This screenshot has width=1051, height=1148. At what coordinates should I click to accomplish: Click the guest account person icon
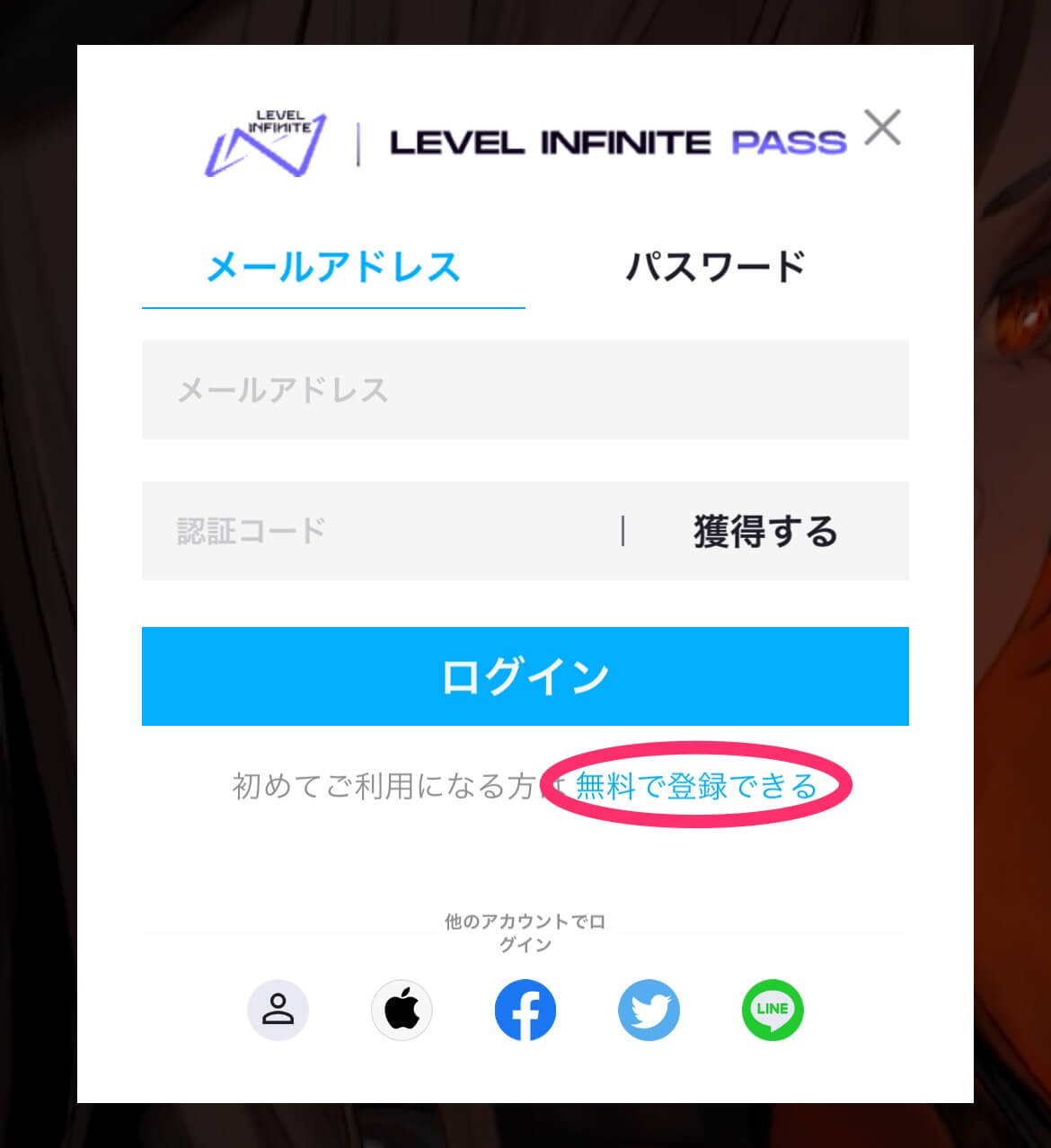click(x=279, y=1010)
